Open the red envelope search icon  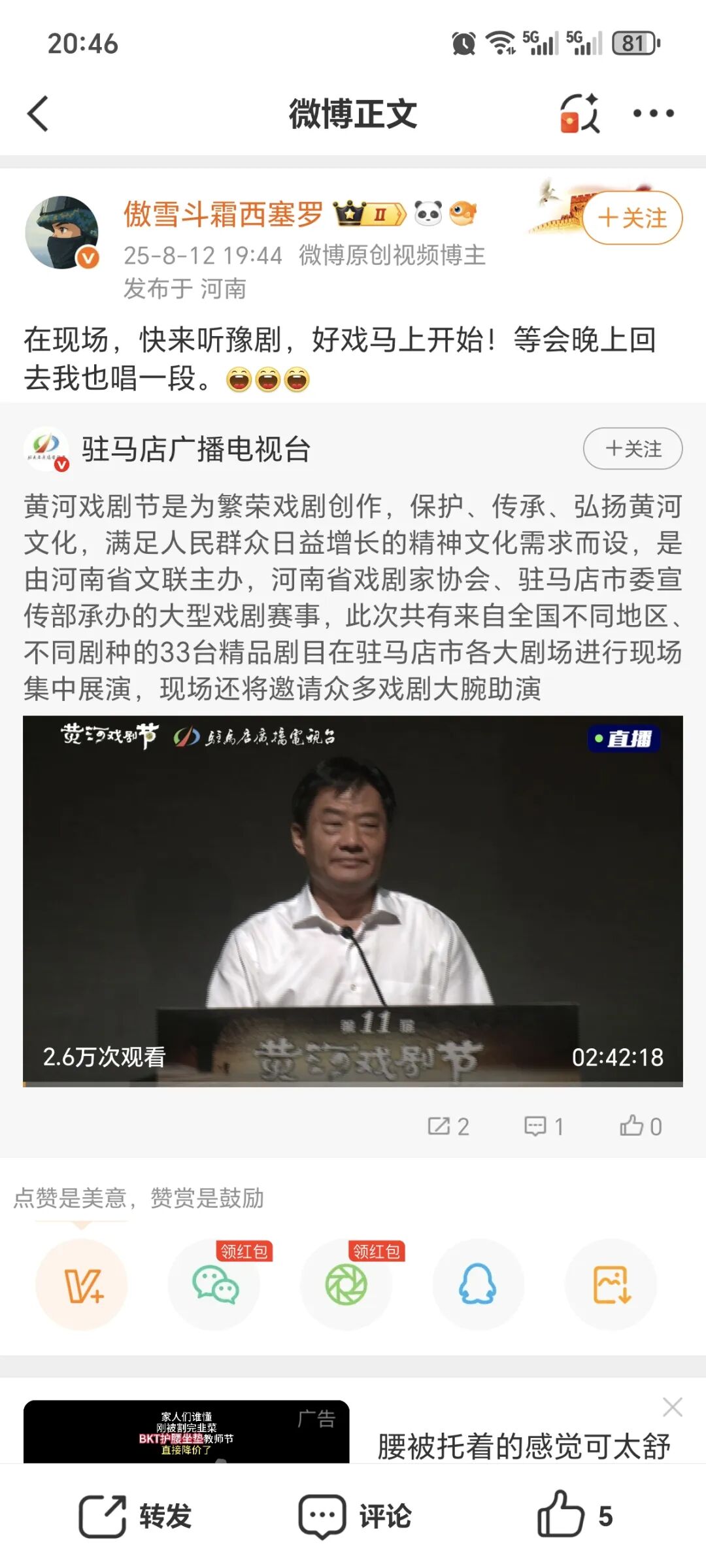click(579, 114)
